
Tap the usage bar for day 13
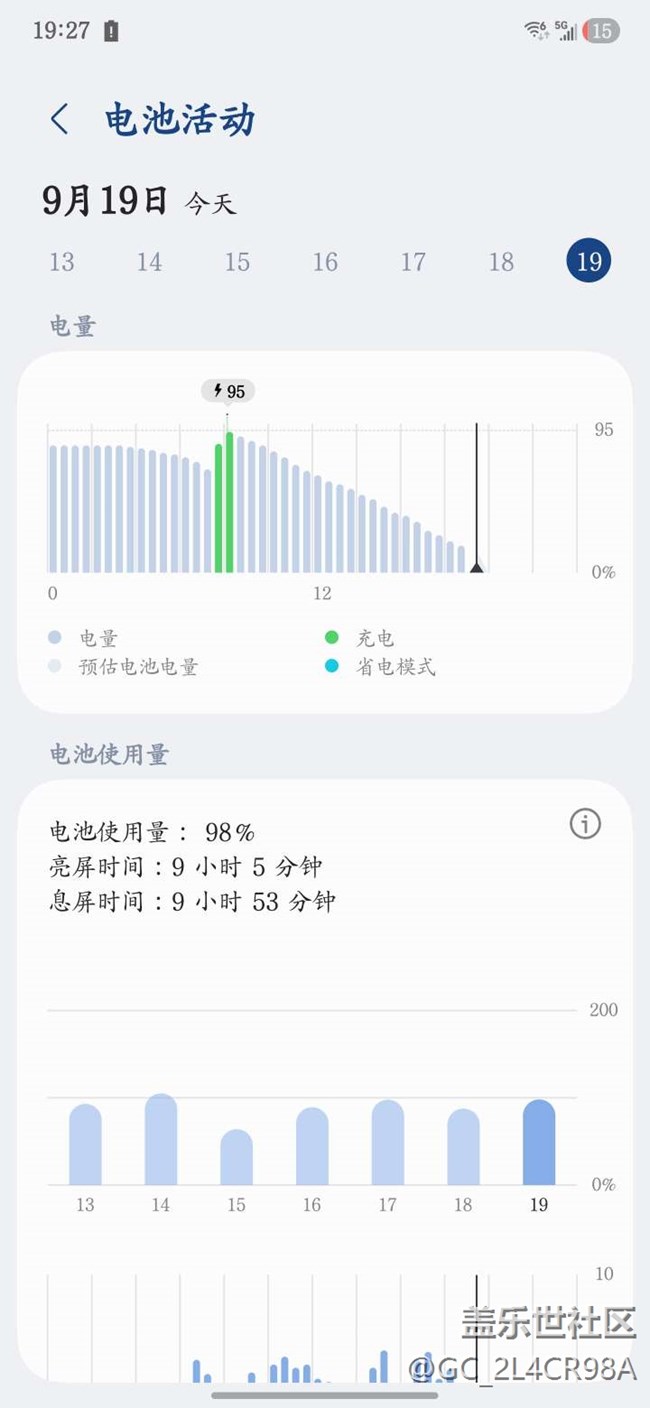85,1145
